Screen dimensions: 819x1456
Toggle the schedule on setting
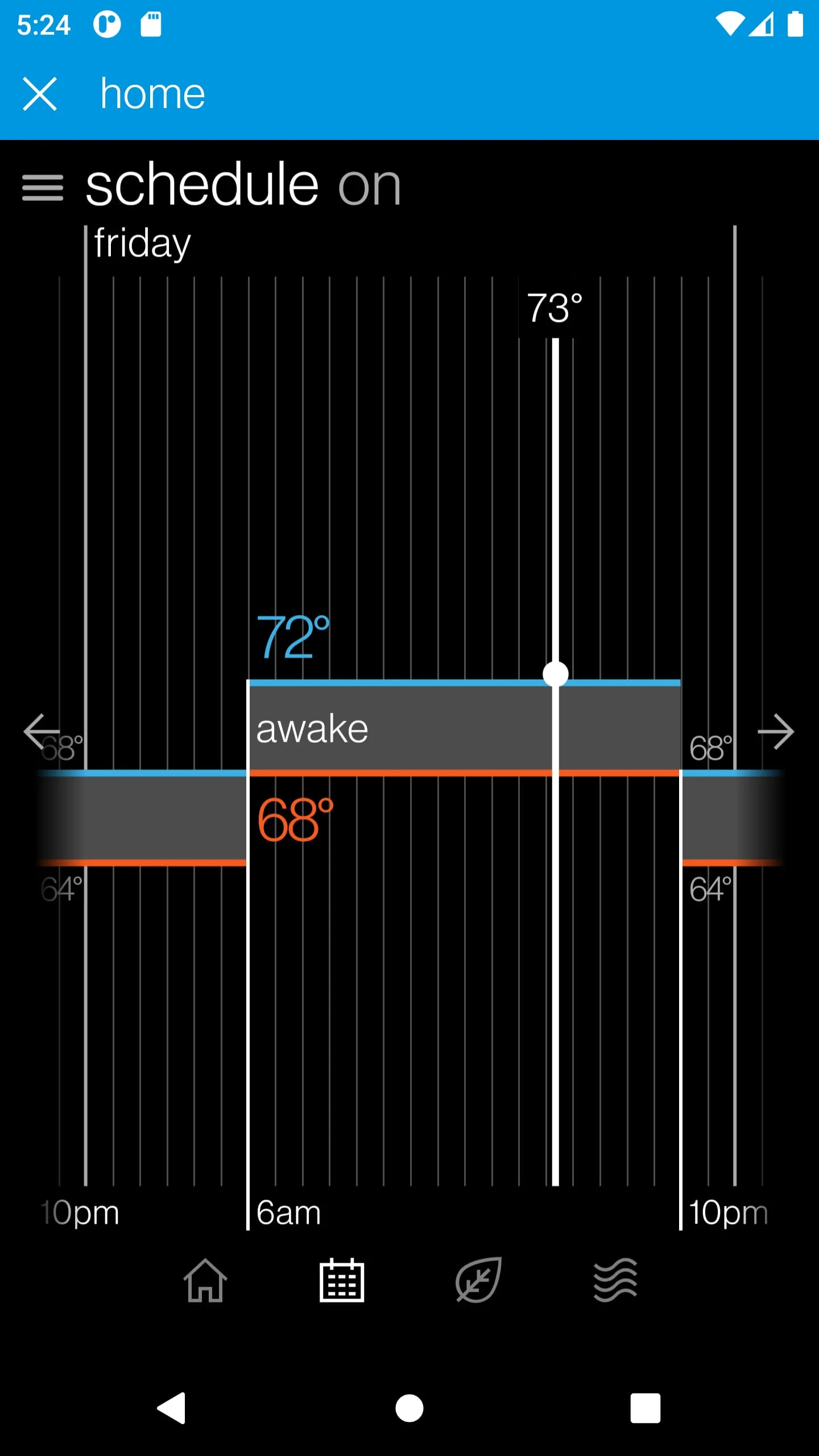(371, 185)
